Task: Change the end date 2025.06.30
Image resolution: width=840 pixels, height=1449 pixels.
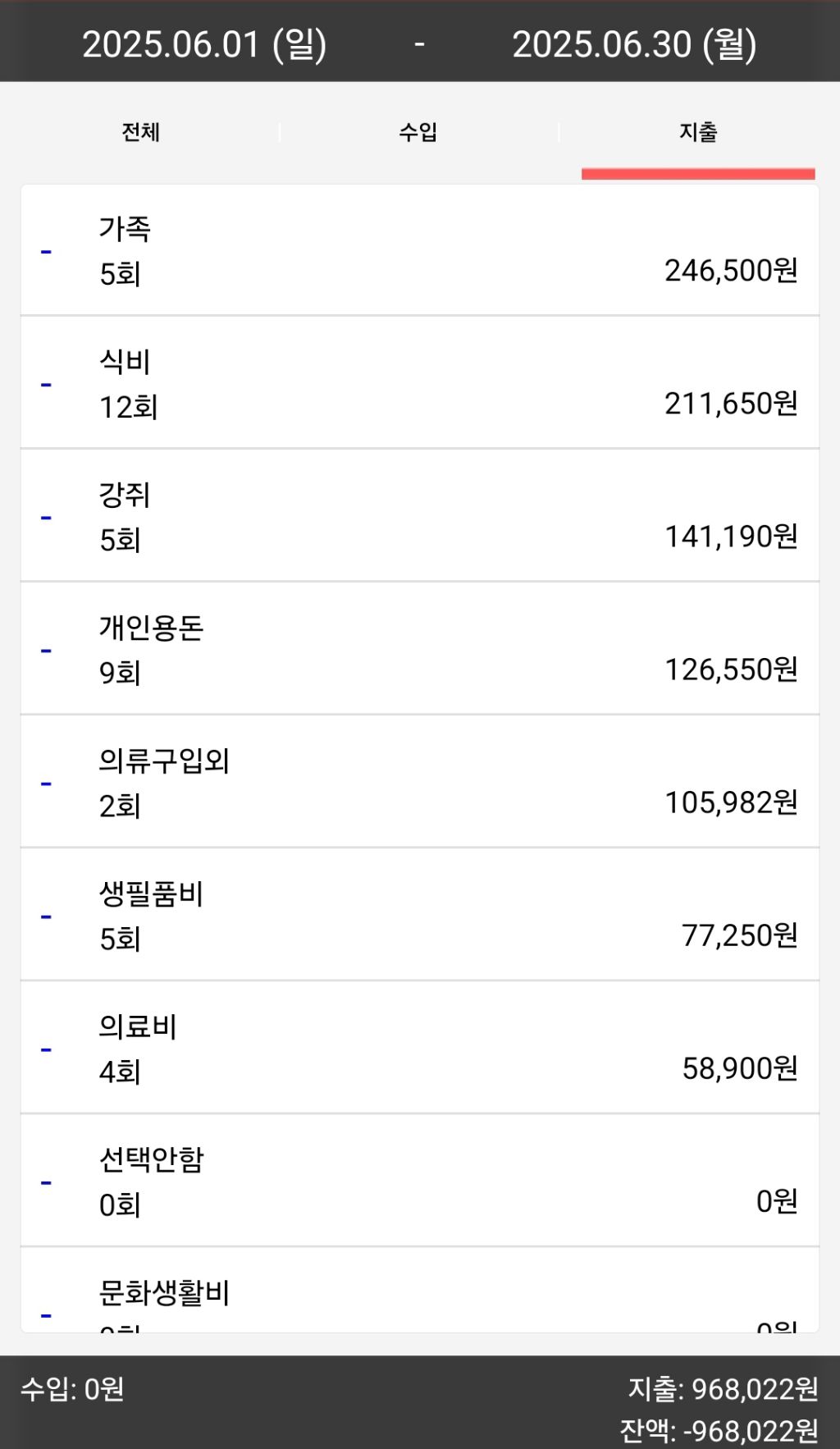Action: pyautogui.click(x=634, y=44)
